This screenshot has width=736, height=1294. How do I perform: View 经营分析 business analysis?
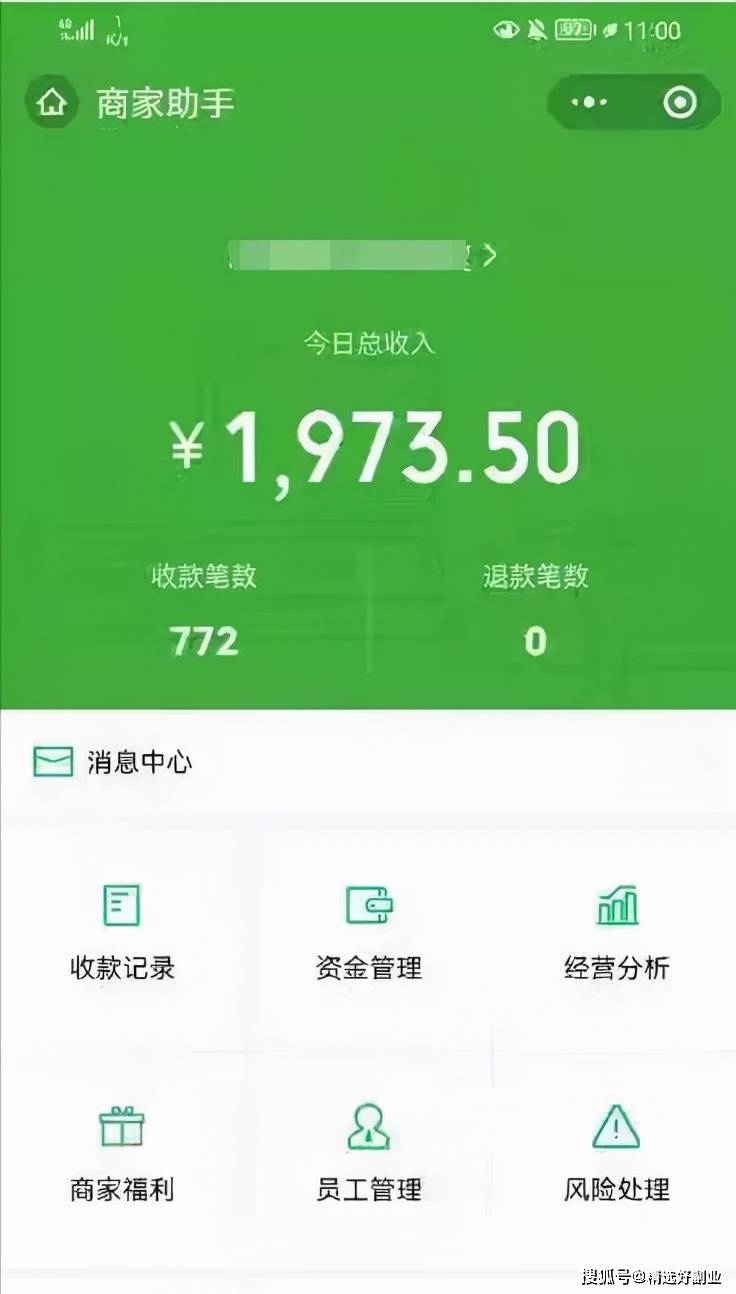(616, 930)
